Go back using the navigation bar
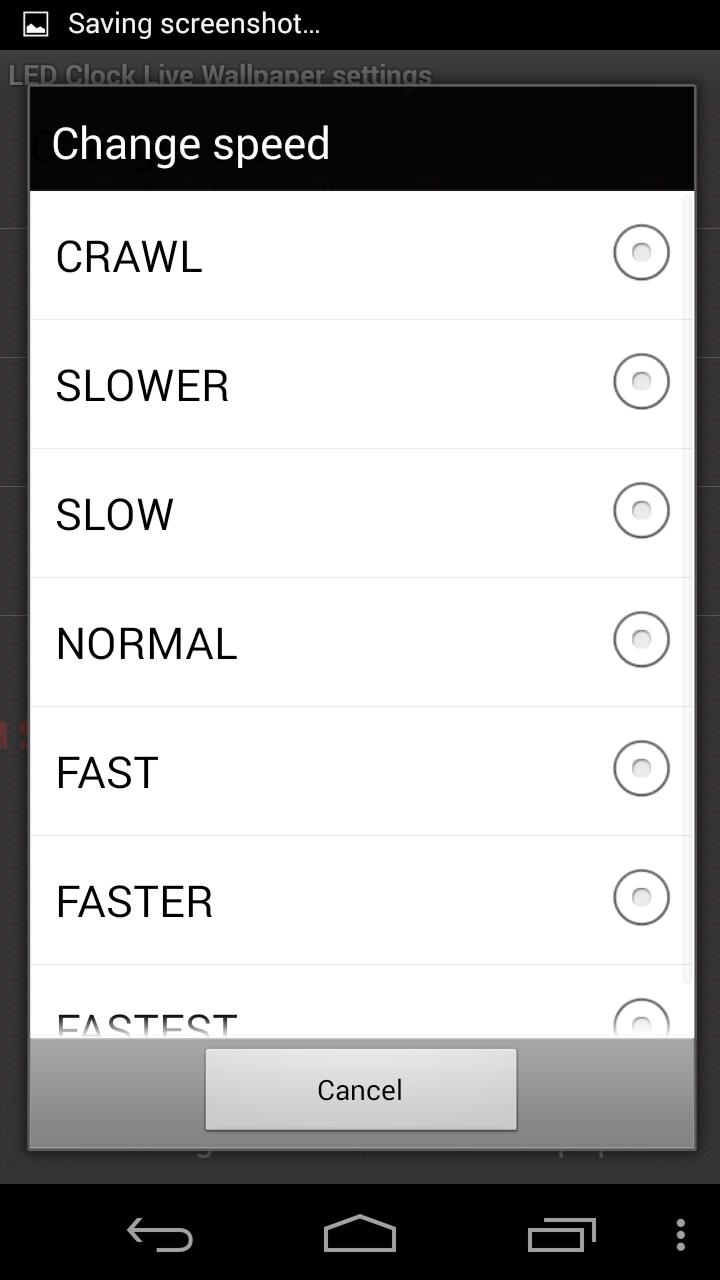 coord(160,1234)
